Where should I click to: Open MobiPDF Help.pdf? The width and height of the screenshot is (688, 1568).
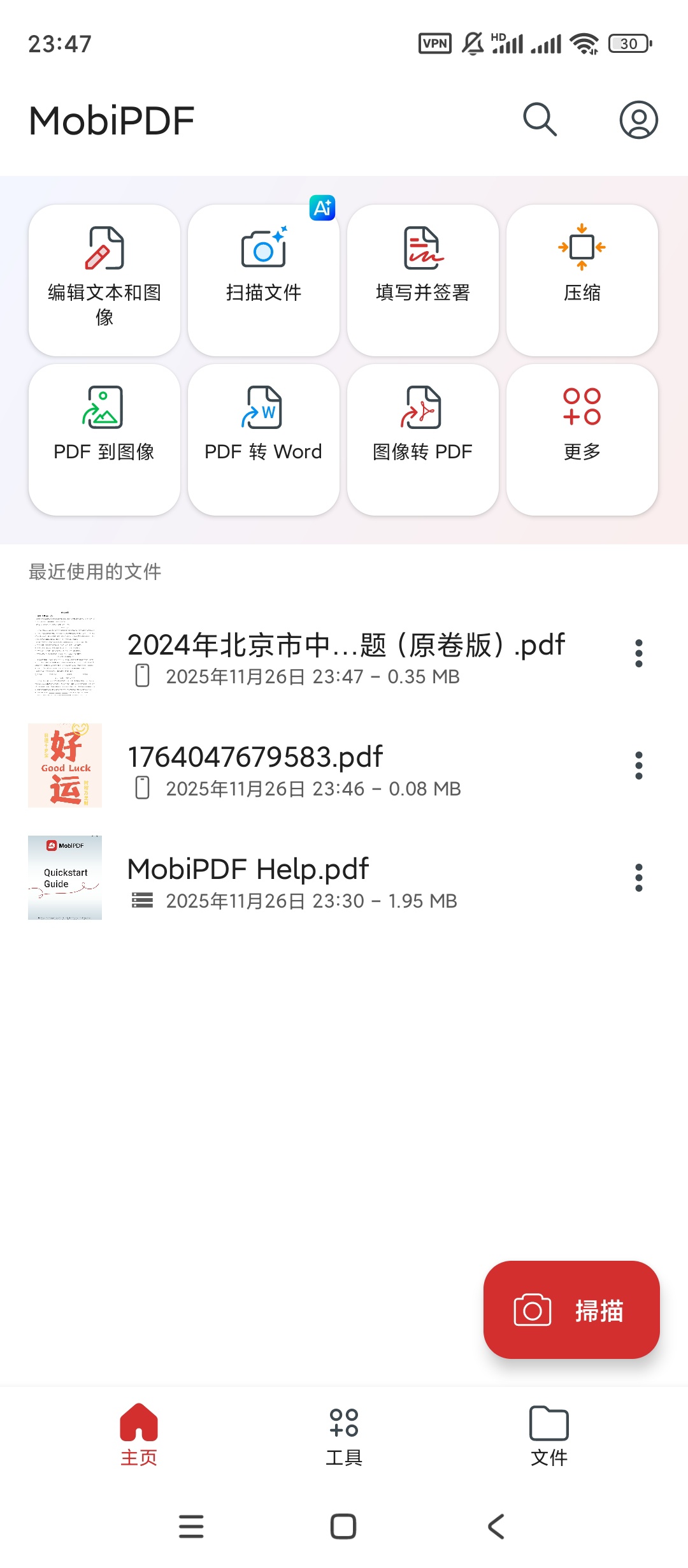[248, 878]
